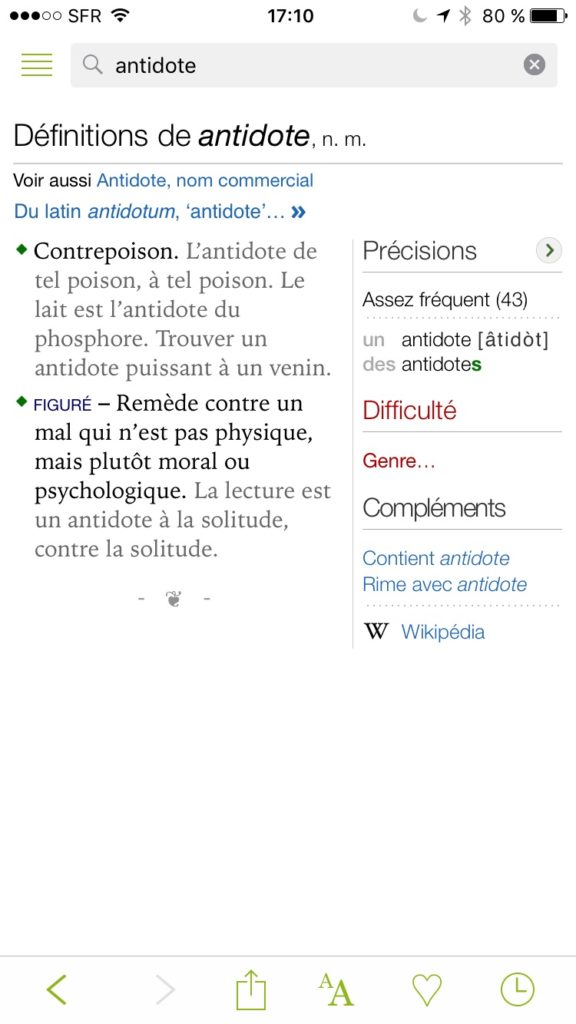Viewport: 576px width, 1024px height.
Task: Open the Wikipédia link
Action: click(443, 632)
